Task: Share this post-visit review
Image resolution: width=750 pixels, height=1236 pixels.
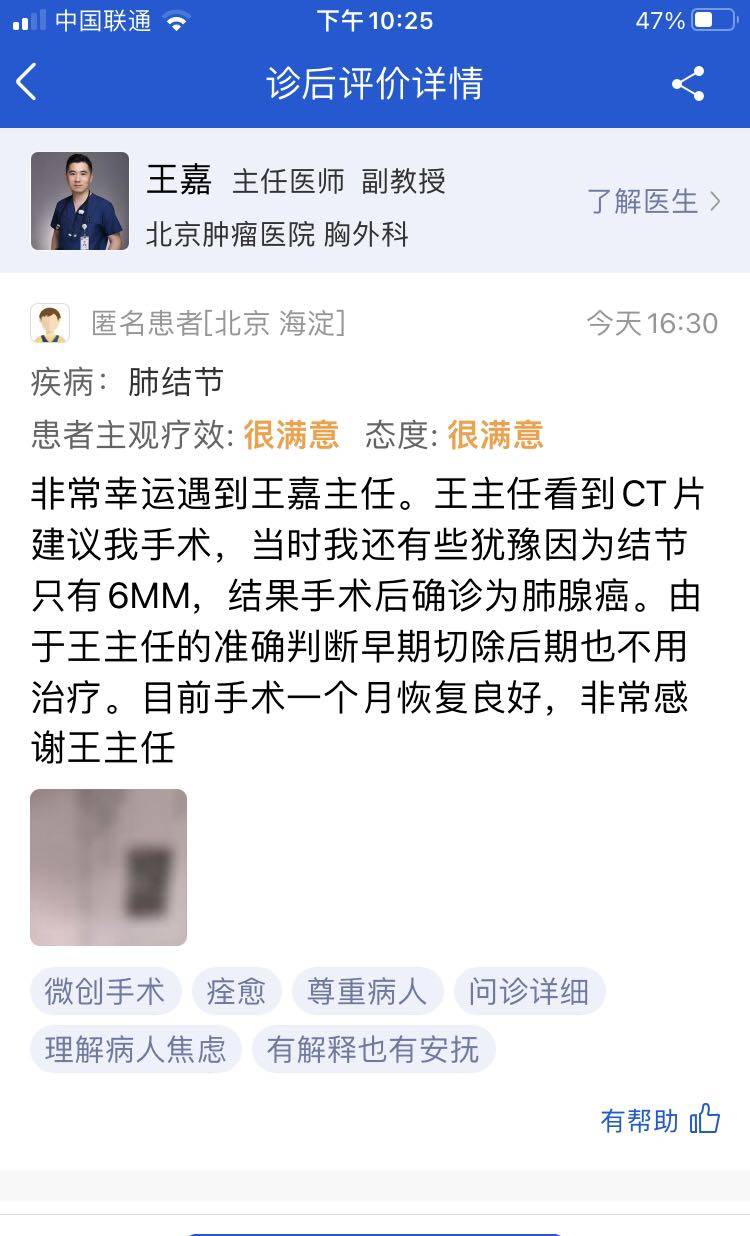Action: 688,83
